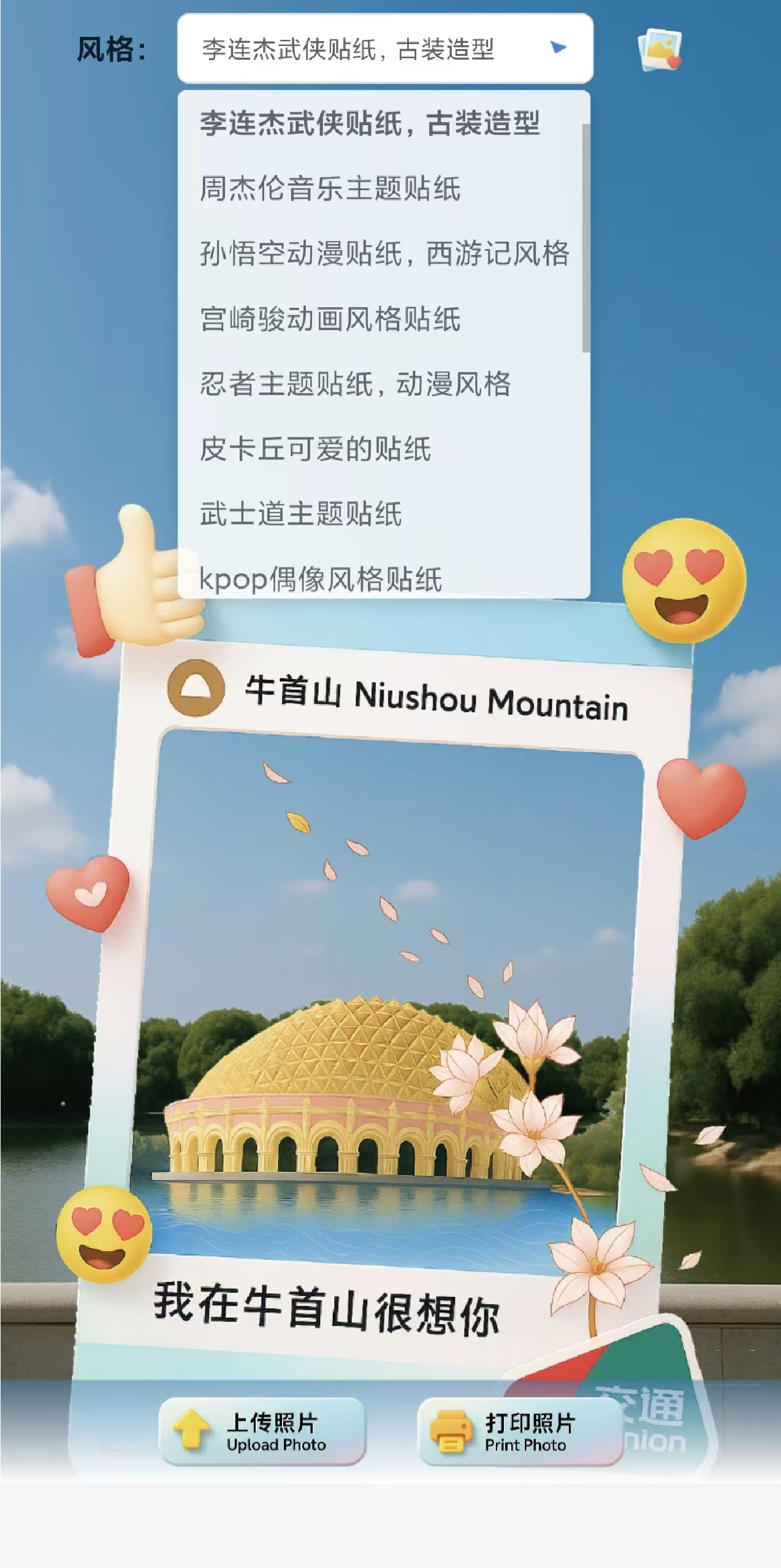Collapse the 风格 style dropdown
Image resolution: width=781 pixels, height=1568 pixels.
tap(557, 48)
